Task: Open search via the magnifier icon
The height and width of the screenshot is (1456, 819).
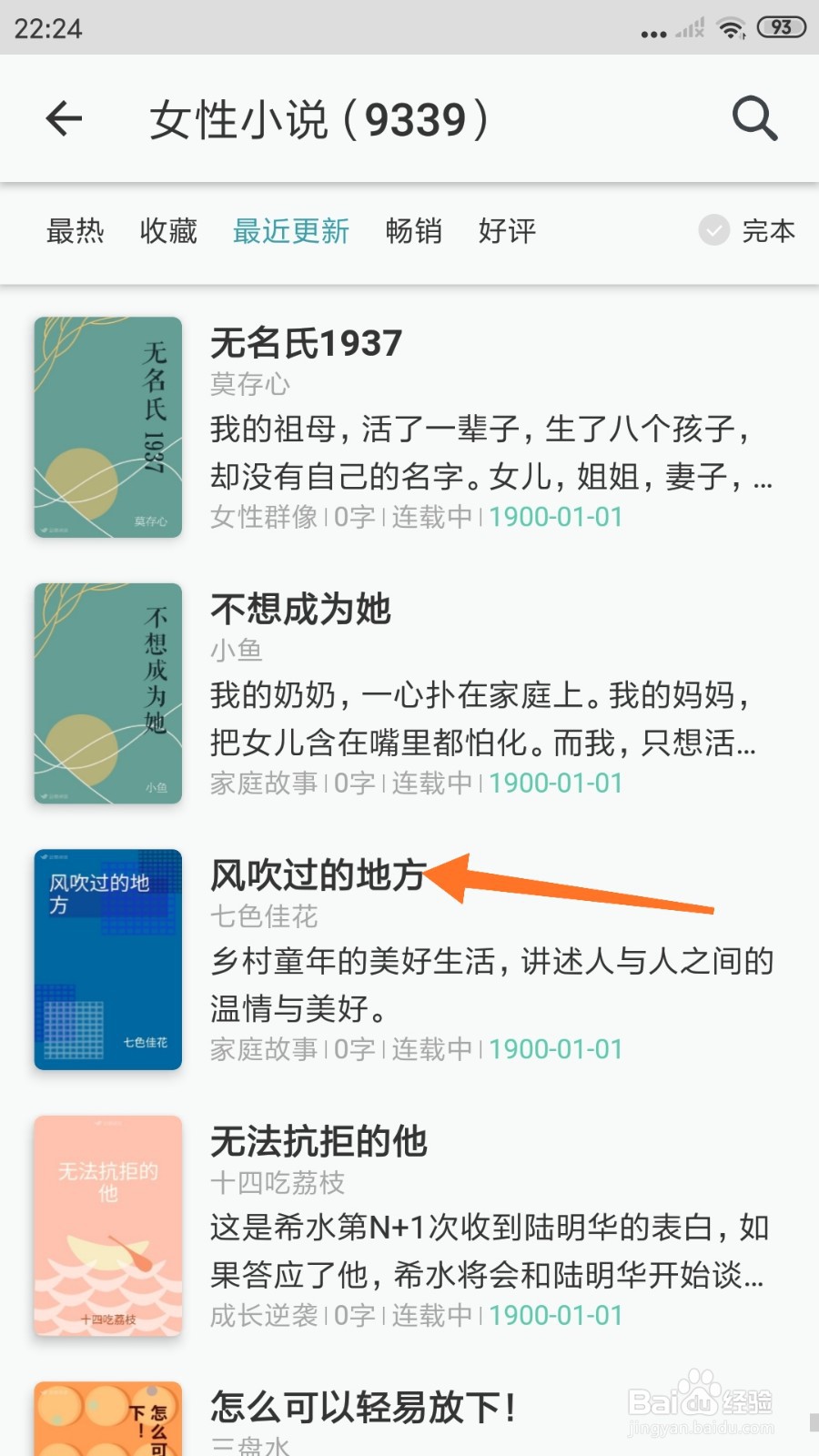Action: click(753, 118)
